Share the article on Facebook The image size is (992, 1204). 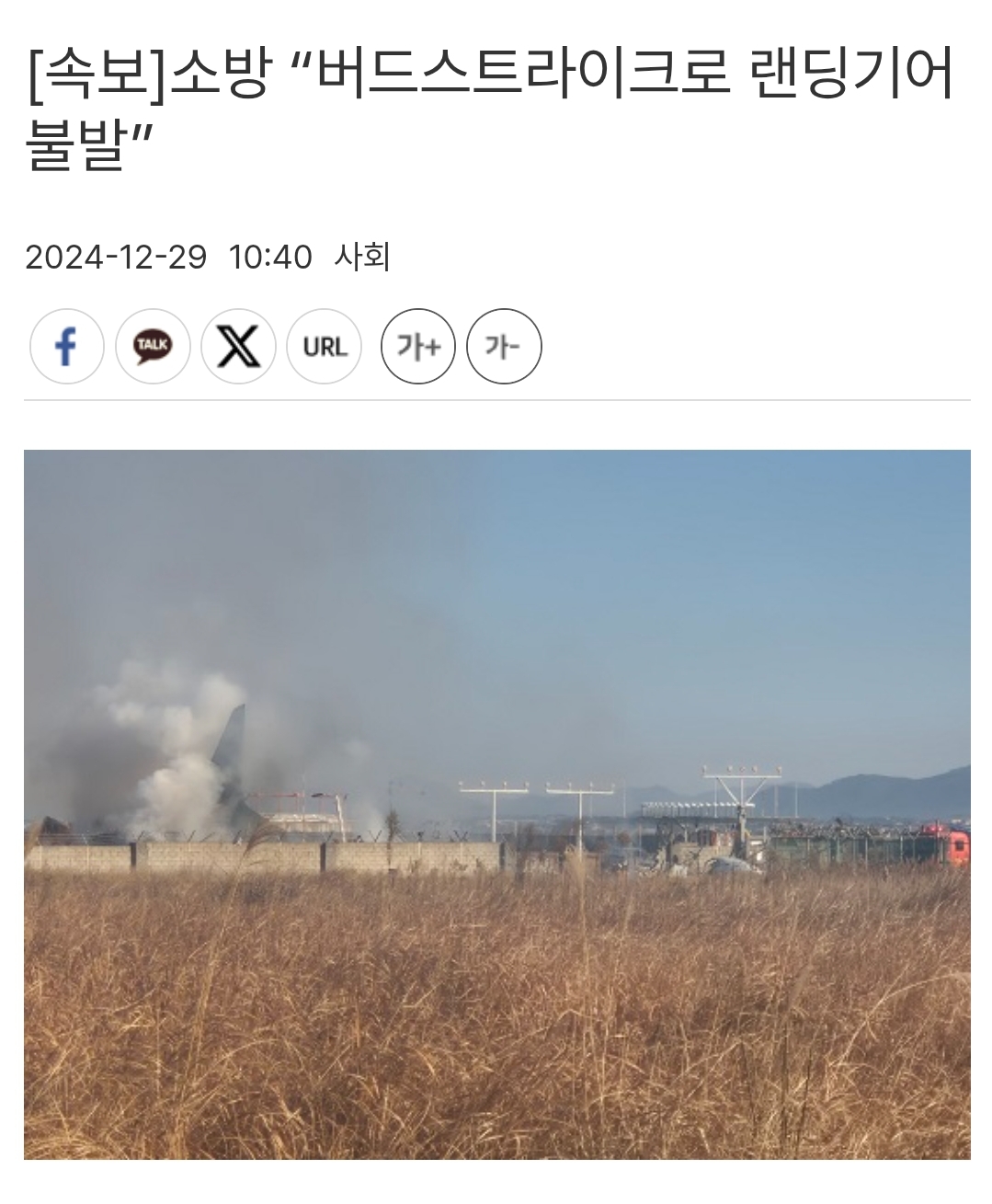67,347
